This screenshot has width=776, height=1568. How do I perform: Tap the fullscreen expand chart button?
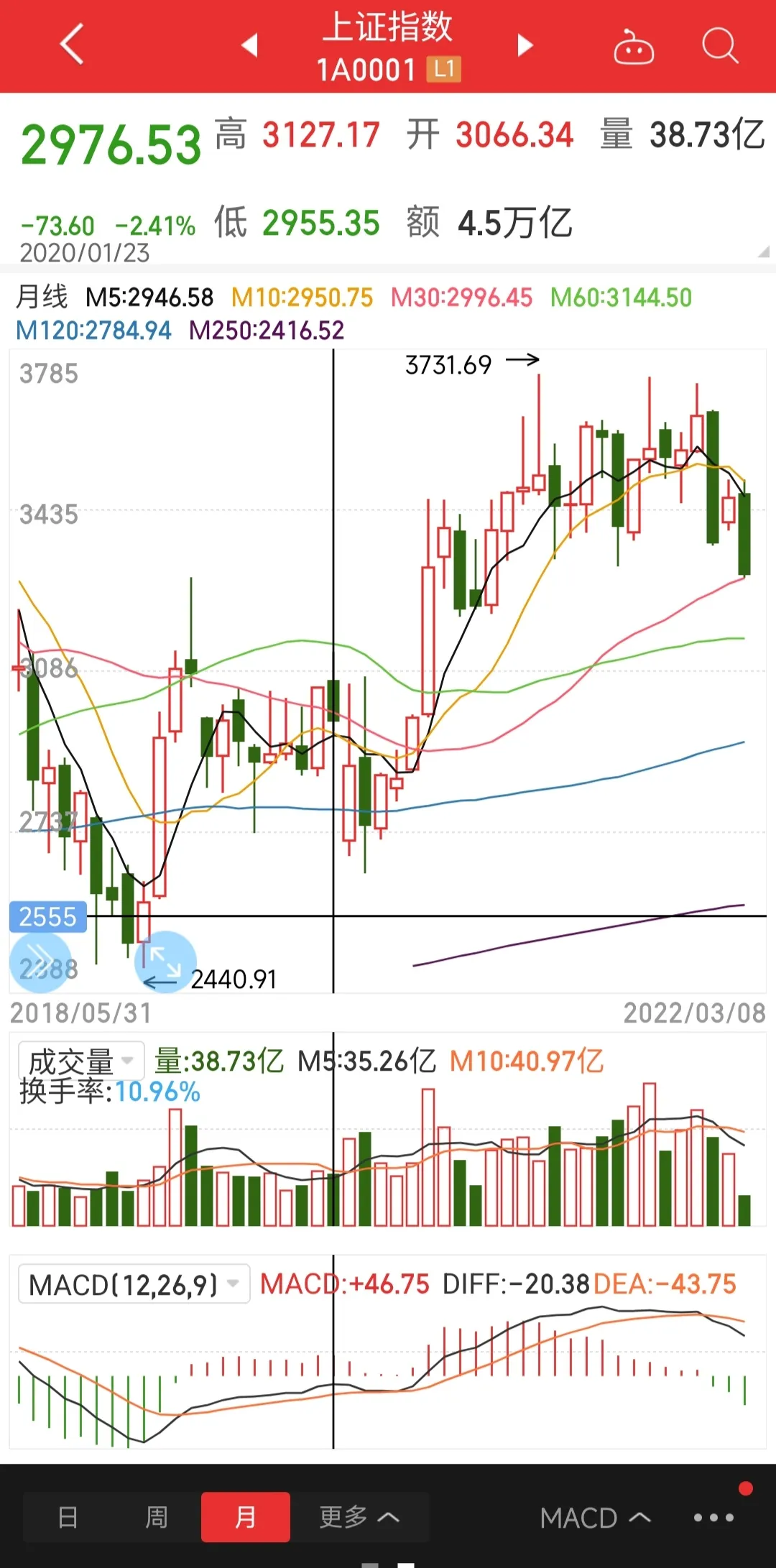165,961
